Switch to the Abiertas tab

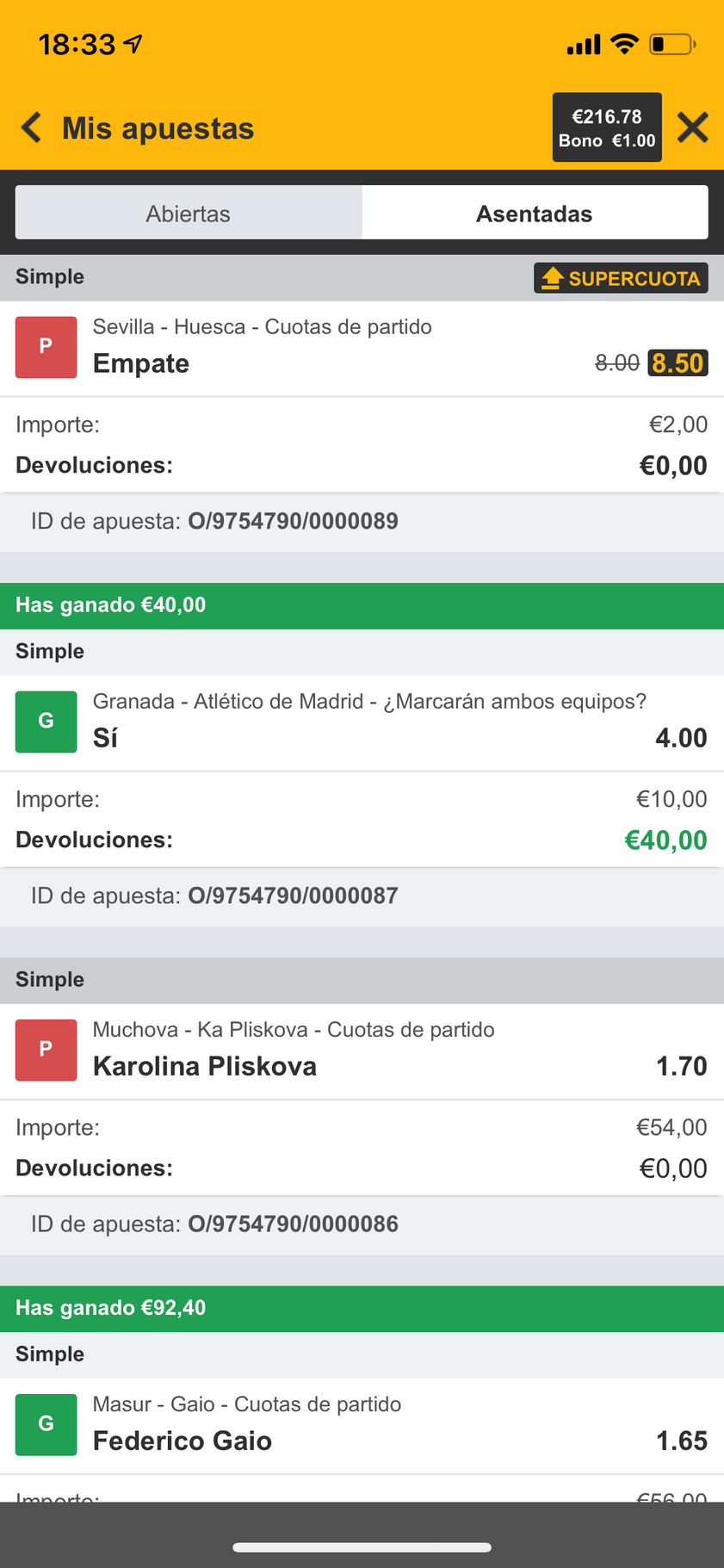pos(189,213)
